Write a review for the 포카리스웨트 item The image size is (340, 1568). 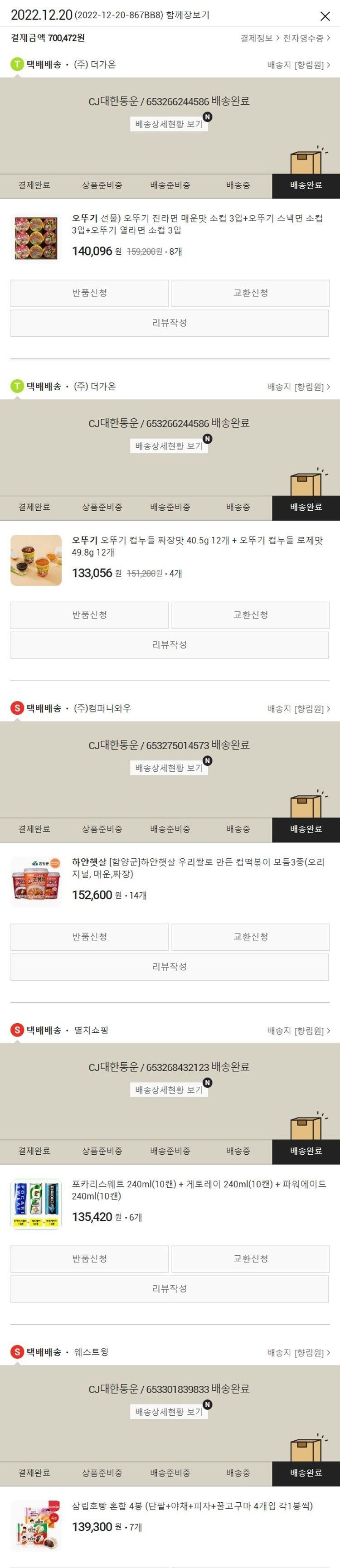click(x=170, y=1288)
